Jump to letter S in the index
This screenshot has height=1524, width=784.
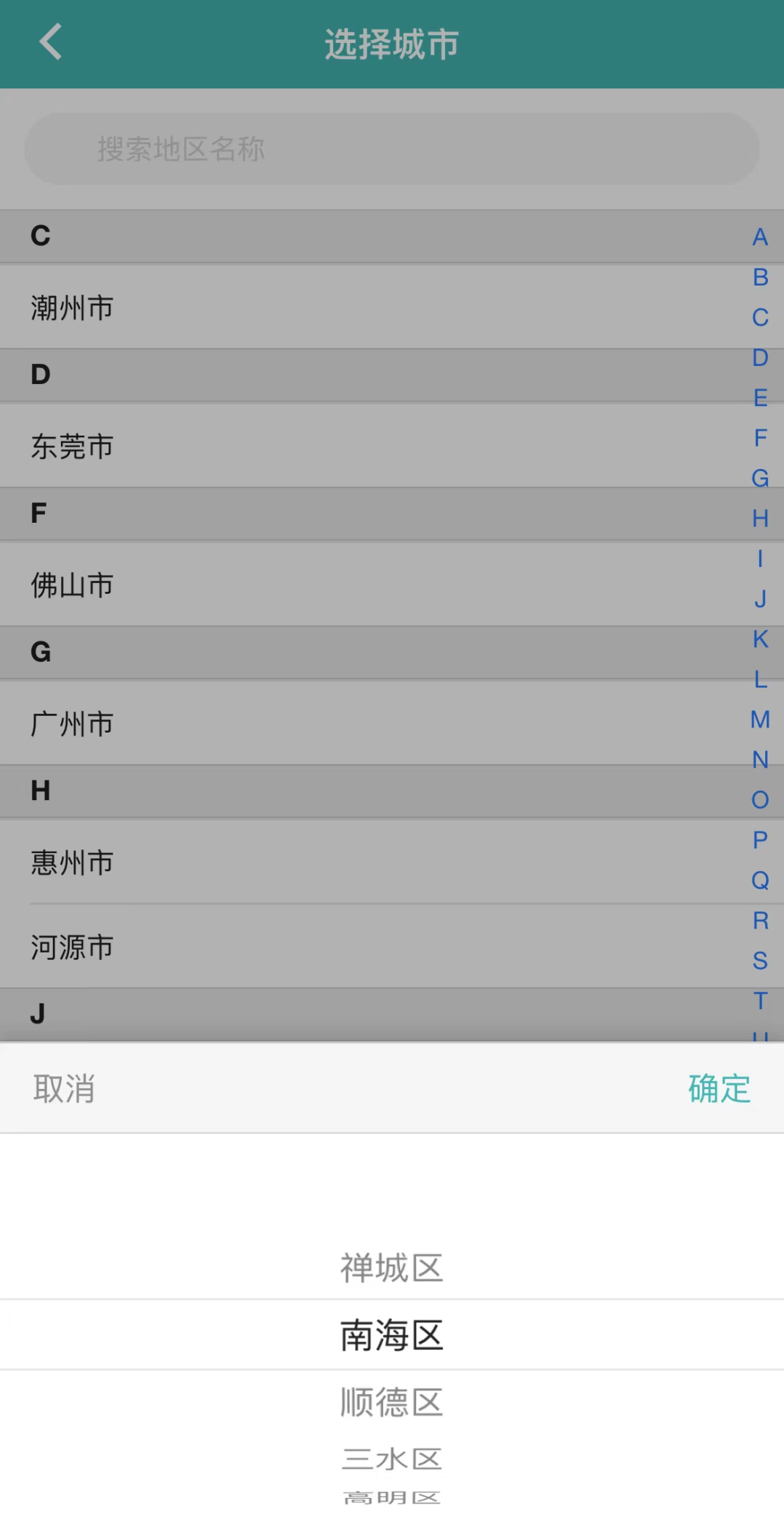760,961
